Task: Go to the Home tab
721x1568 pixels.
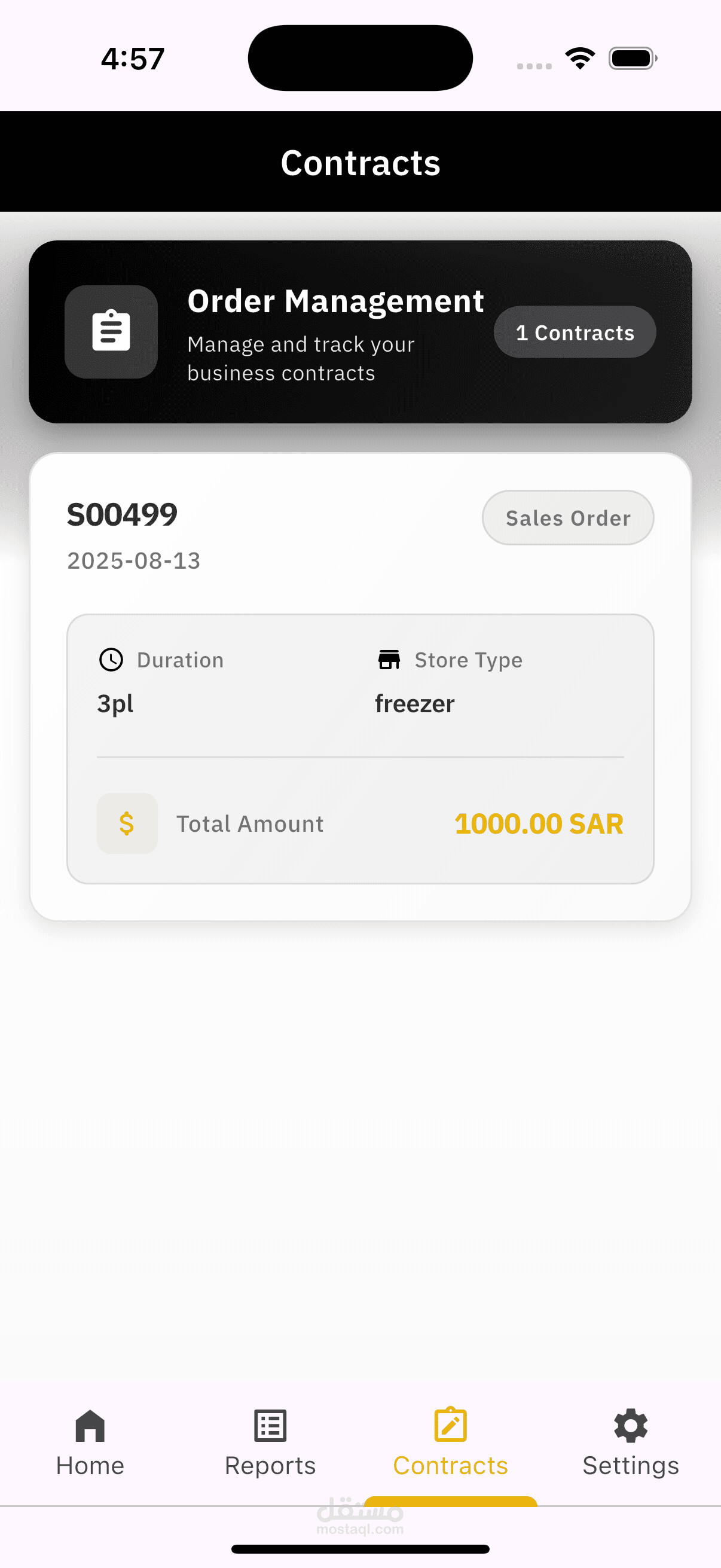Action: pyautogui.click(x=90, y=1442)
